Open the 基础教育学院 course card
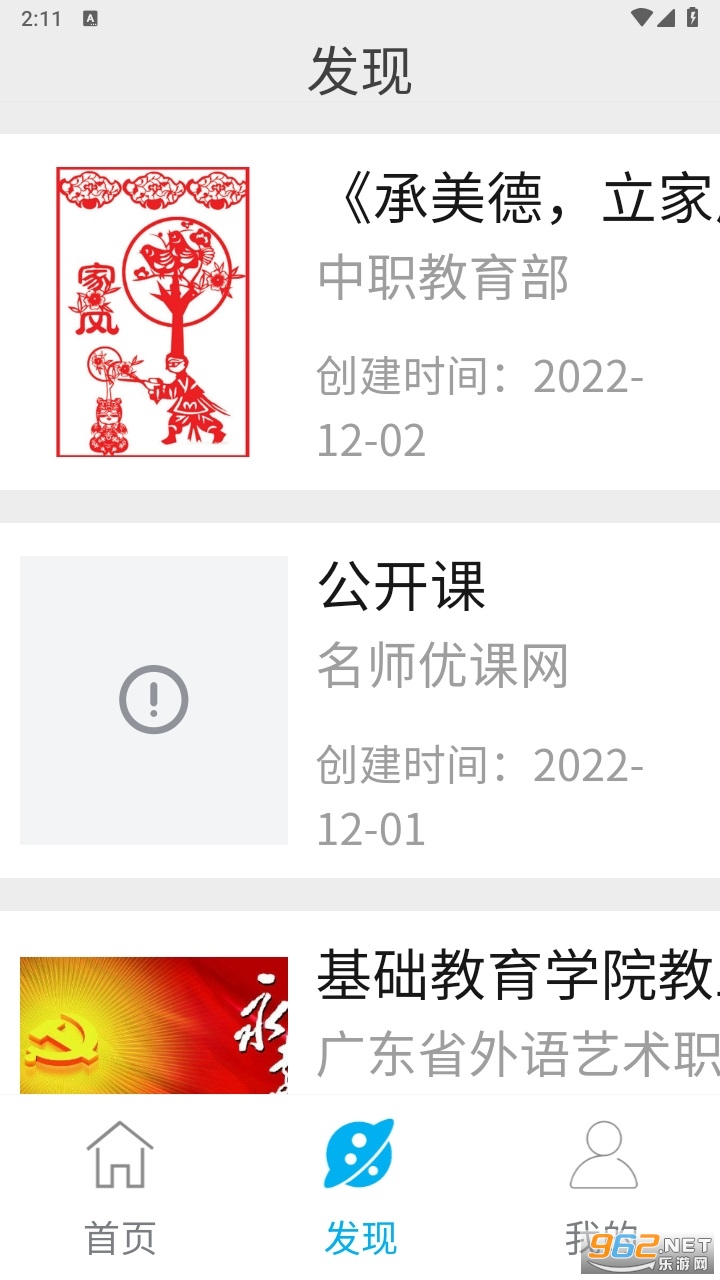The width and height of the screenshot is (720, 1280). 360,1010
